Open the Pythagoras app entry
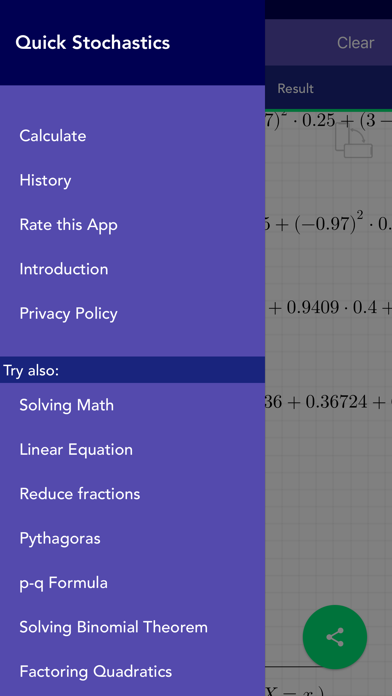This screenshot has width=392, height=696. [132, 538]
